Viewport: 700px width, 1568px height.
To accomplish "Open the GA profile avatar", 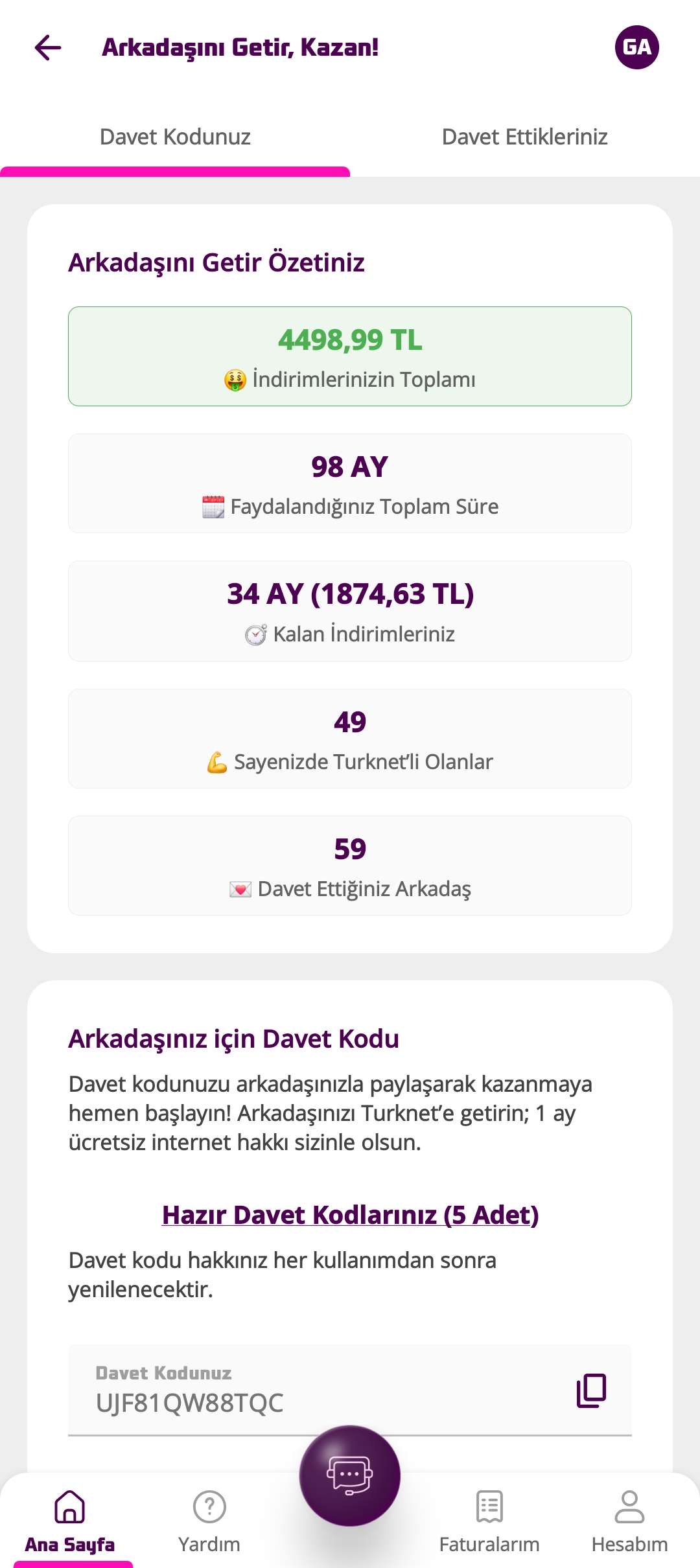I will coord(636,47).
